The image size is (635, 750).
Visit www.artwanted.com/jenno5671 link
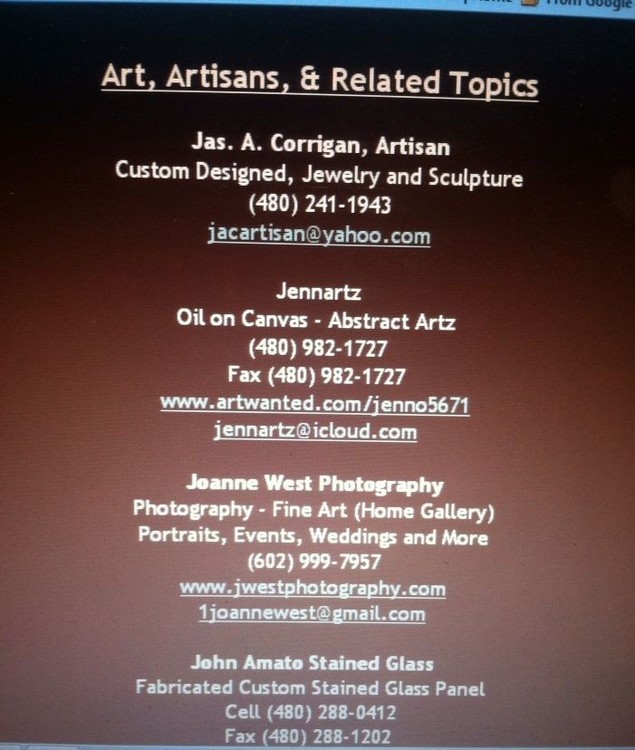(x=315, y=404)
